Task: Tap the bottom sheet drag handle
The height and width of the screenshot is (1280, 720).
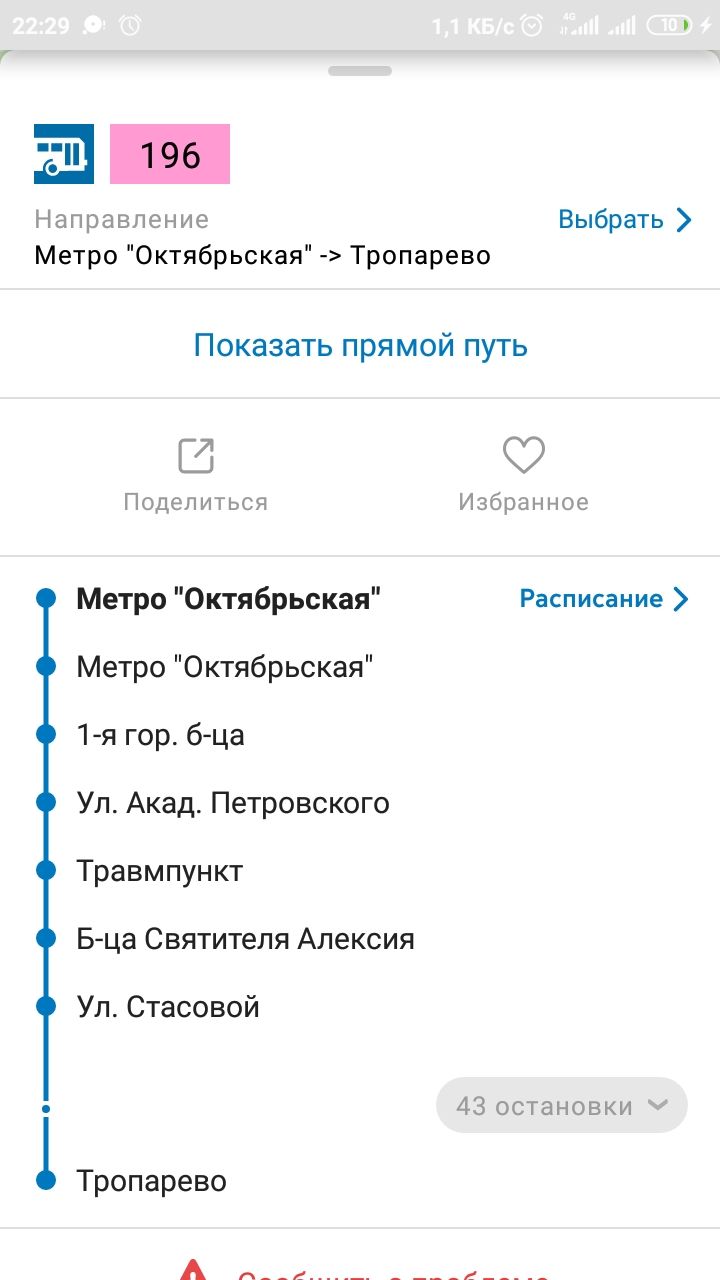Action: pyautogui.click(x=360, y=71)
